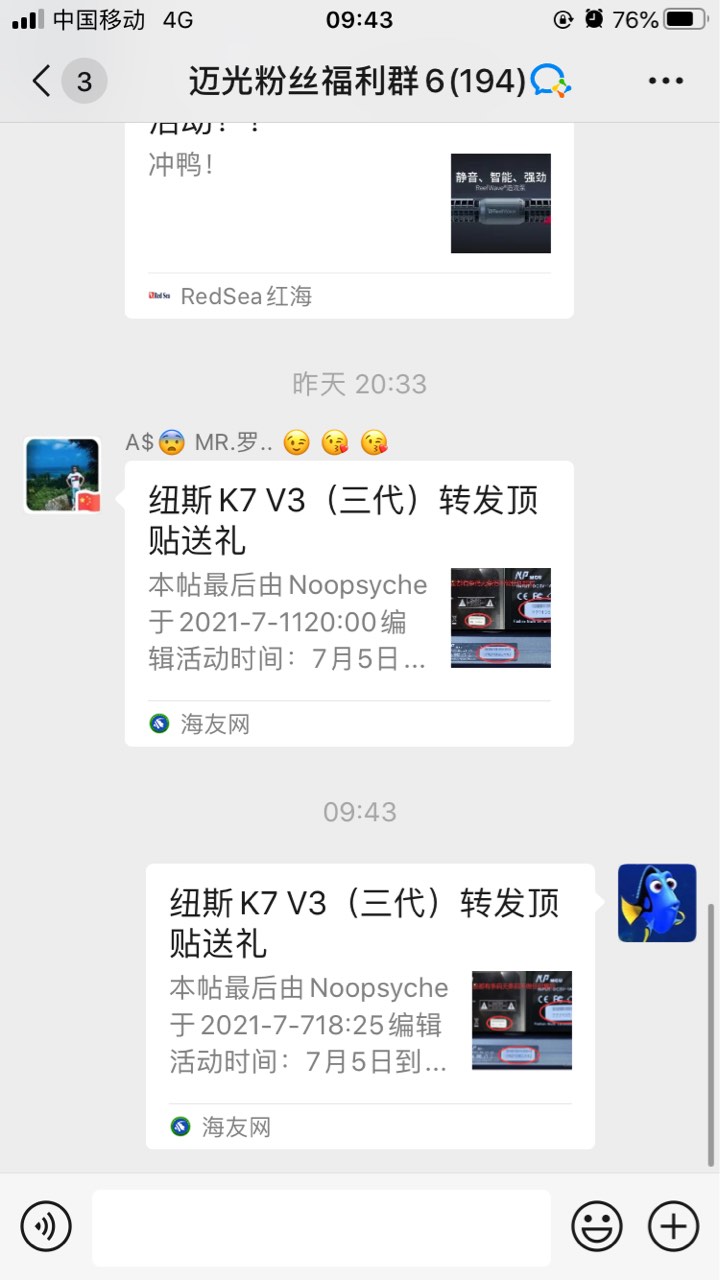
Task: Open MR.罗's shared K7 V3 post
Action: point(349,600)
